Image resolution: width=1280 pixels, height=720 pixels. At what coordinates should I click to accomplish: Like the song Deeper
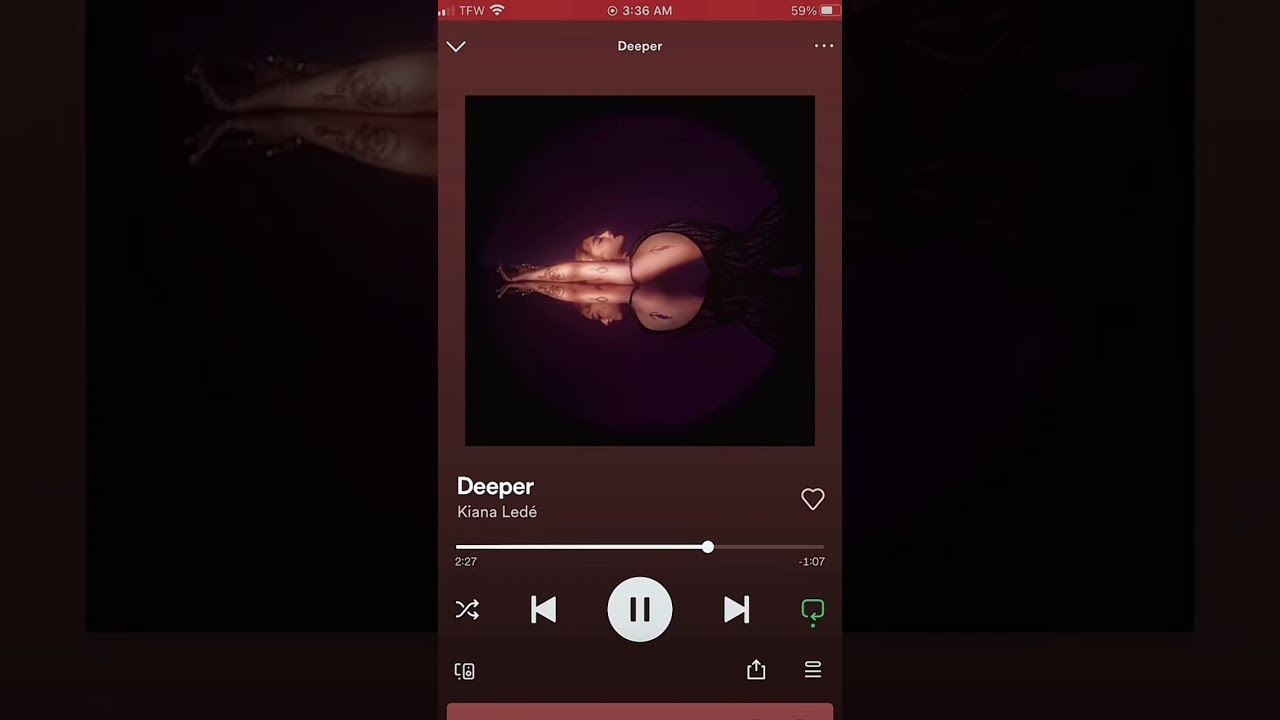[x=812, y=499]
